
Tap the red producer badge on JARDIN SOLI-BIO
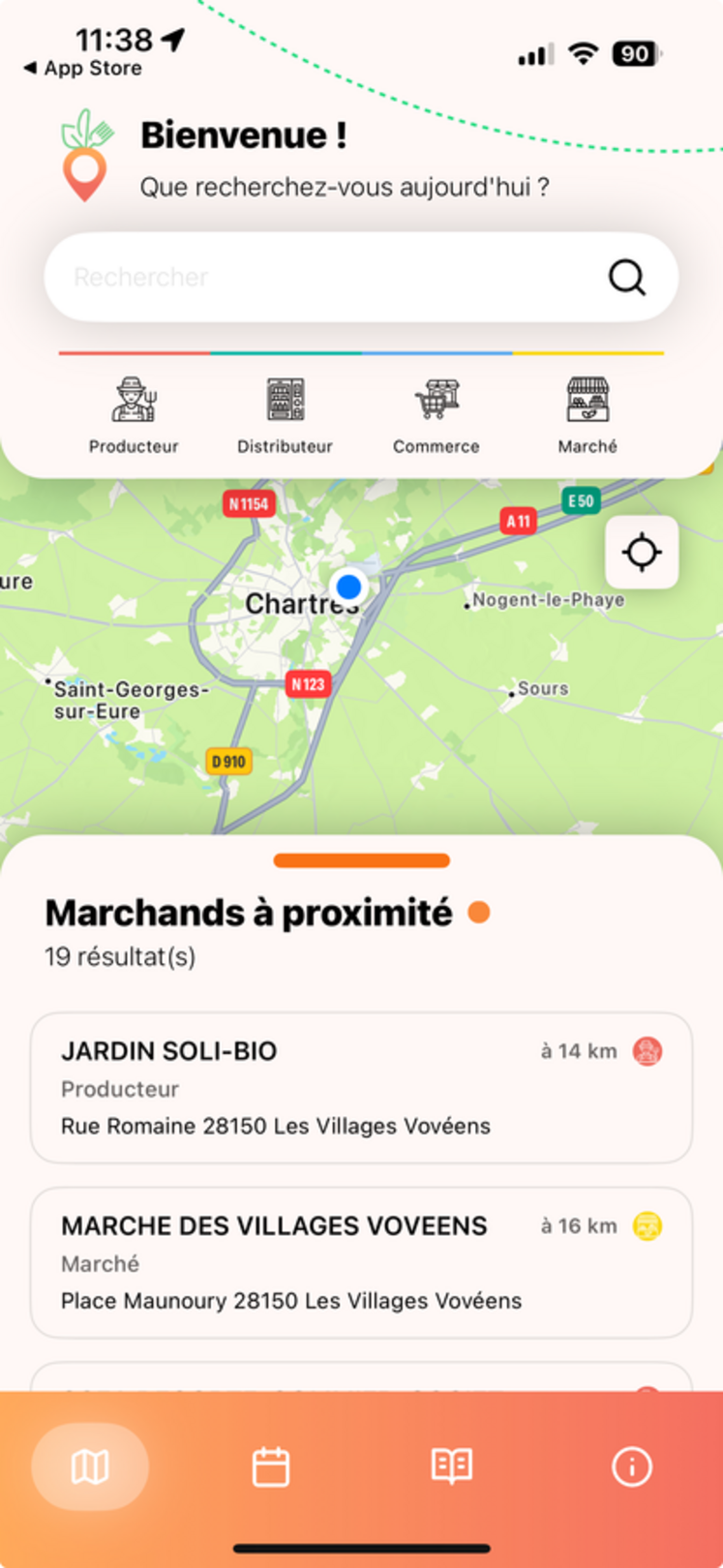[x=647, y=1049]
